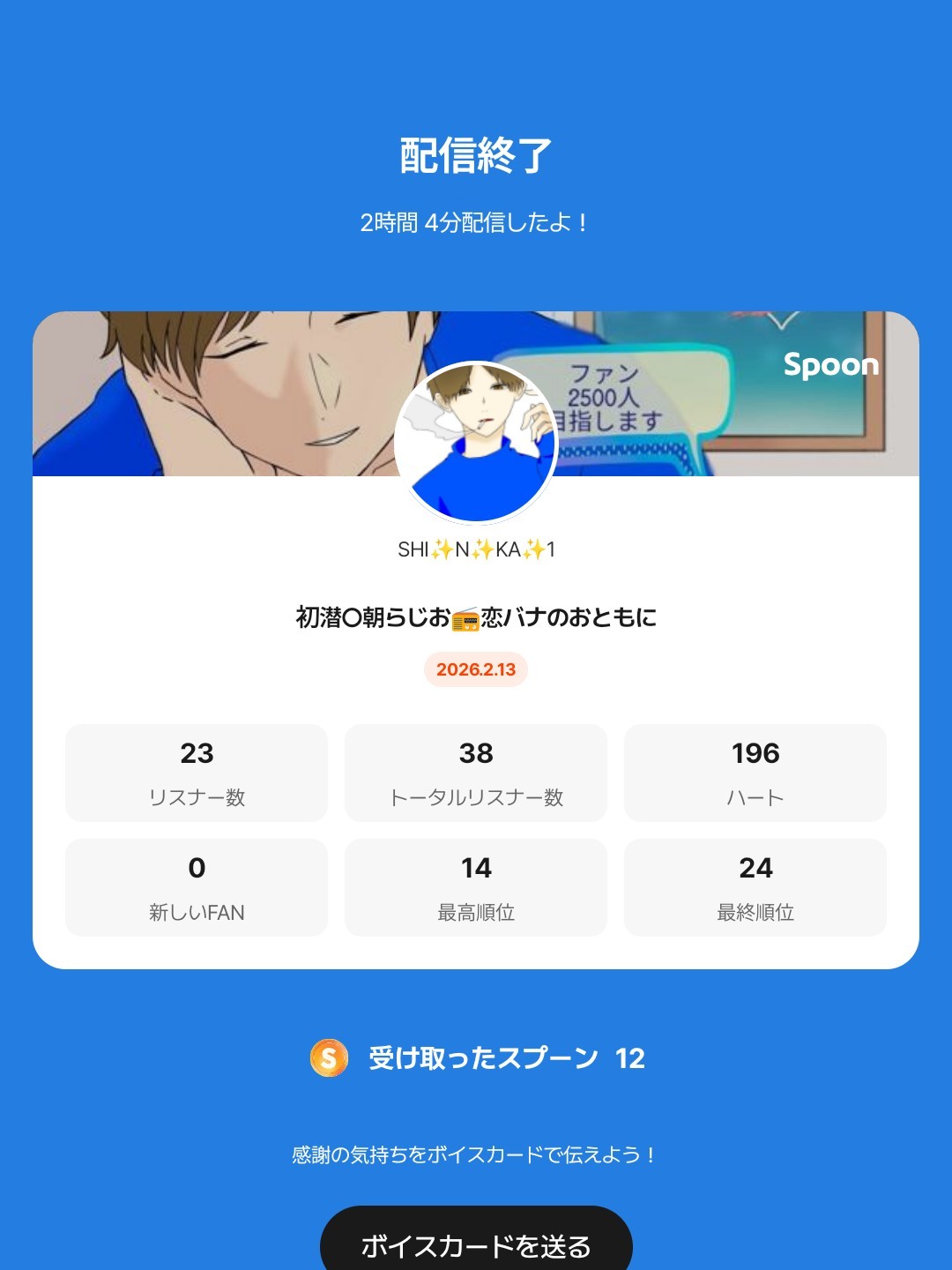Select the トータルリスナー数 card showing 38
Viewport: 952px width, 1270px height.
[x=476, y=772]
